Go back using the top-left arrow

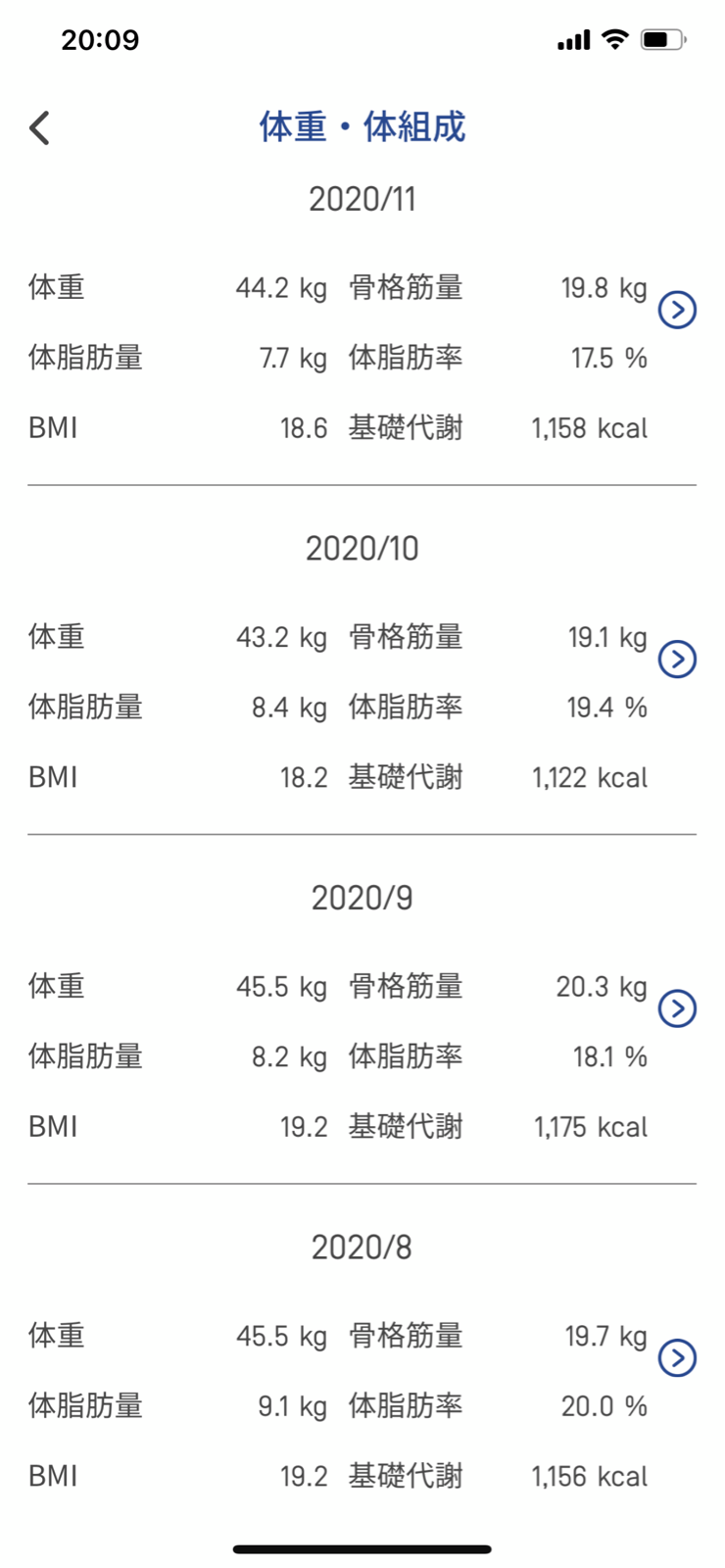pos(39,128)
